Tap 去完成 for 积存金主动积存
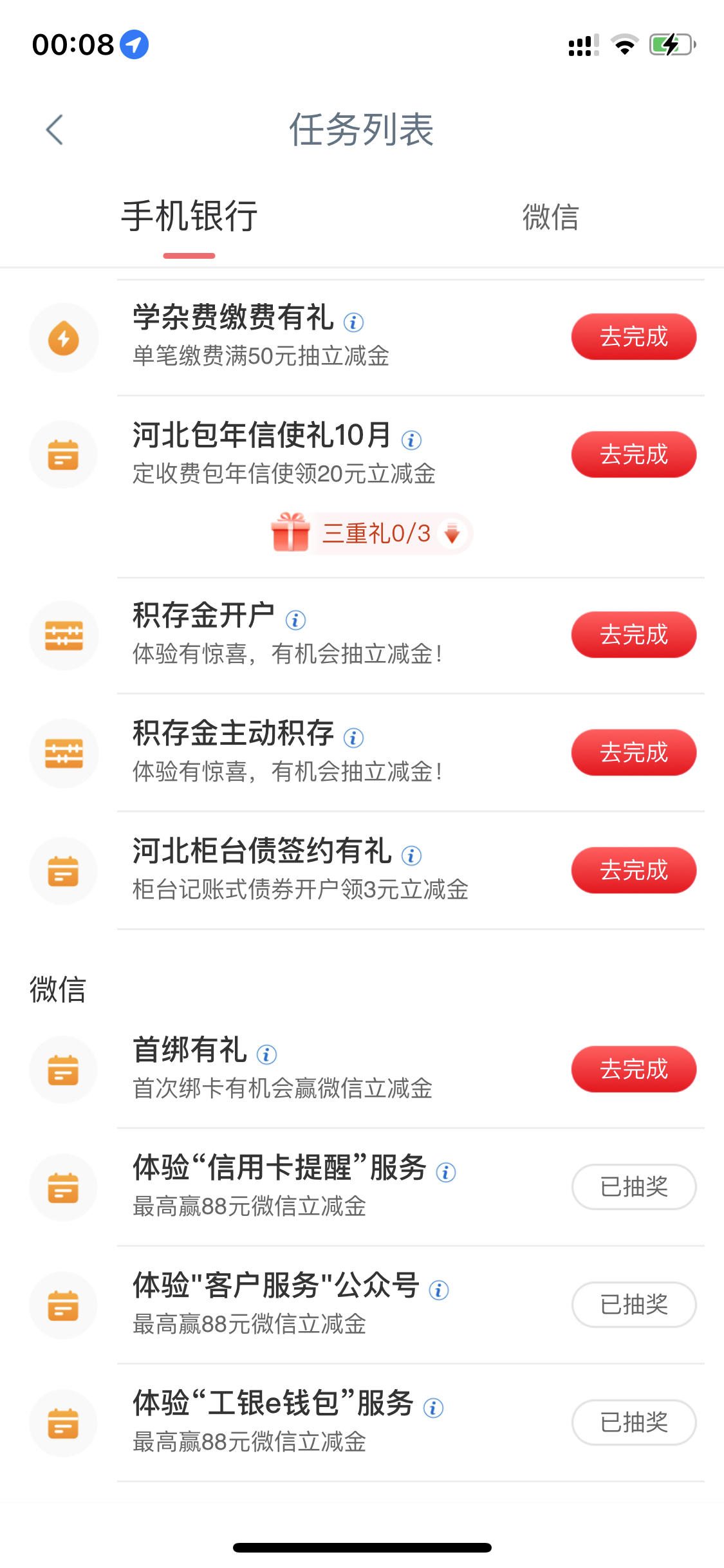Image resolution: width=724 pixels, height=1568 pixels. point(634,752)
